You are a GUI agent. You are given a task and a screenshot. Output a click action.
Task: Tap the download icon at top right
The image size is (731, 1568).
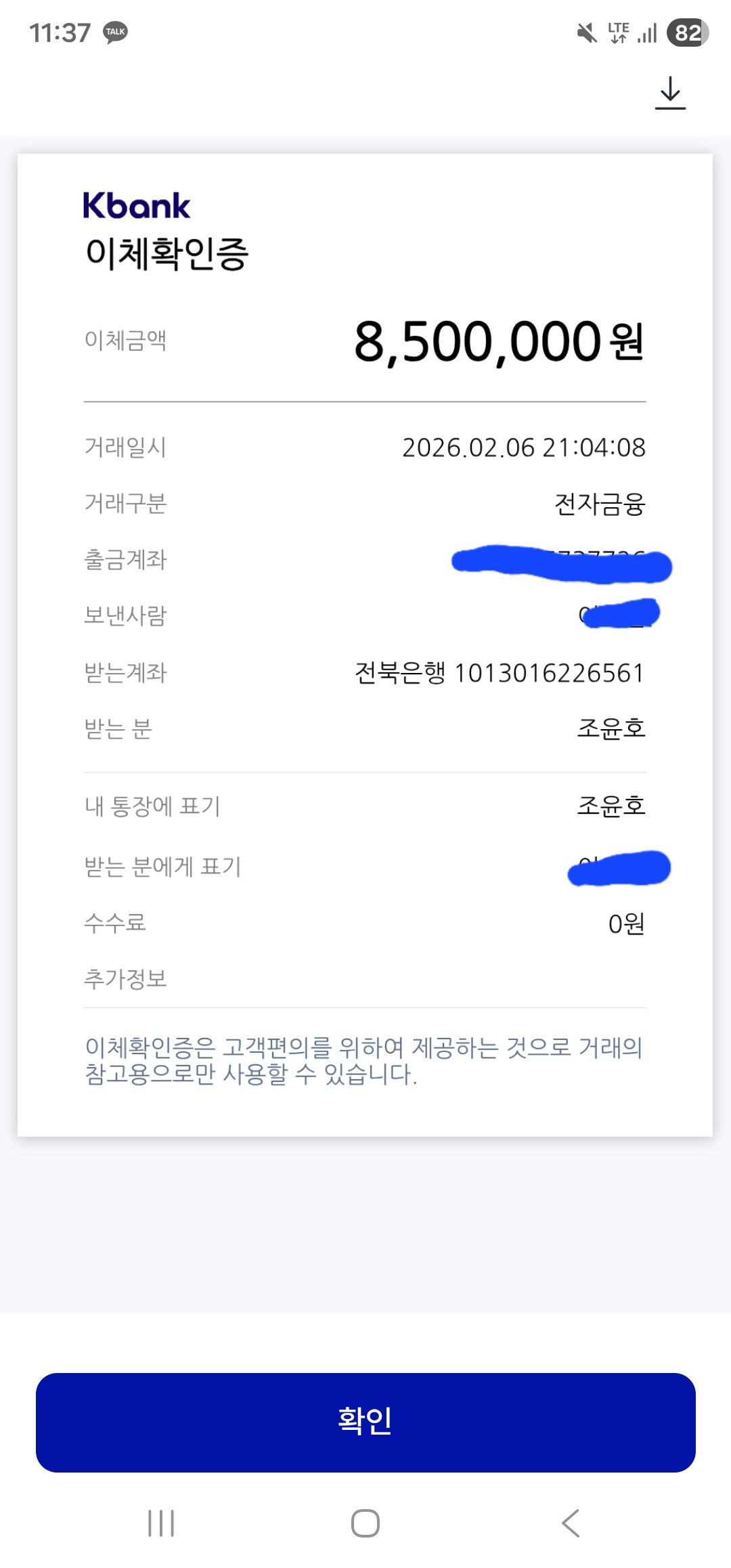coord(670,93)
